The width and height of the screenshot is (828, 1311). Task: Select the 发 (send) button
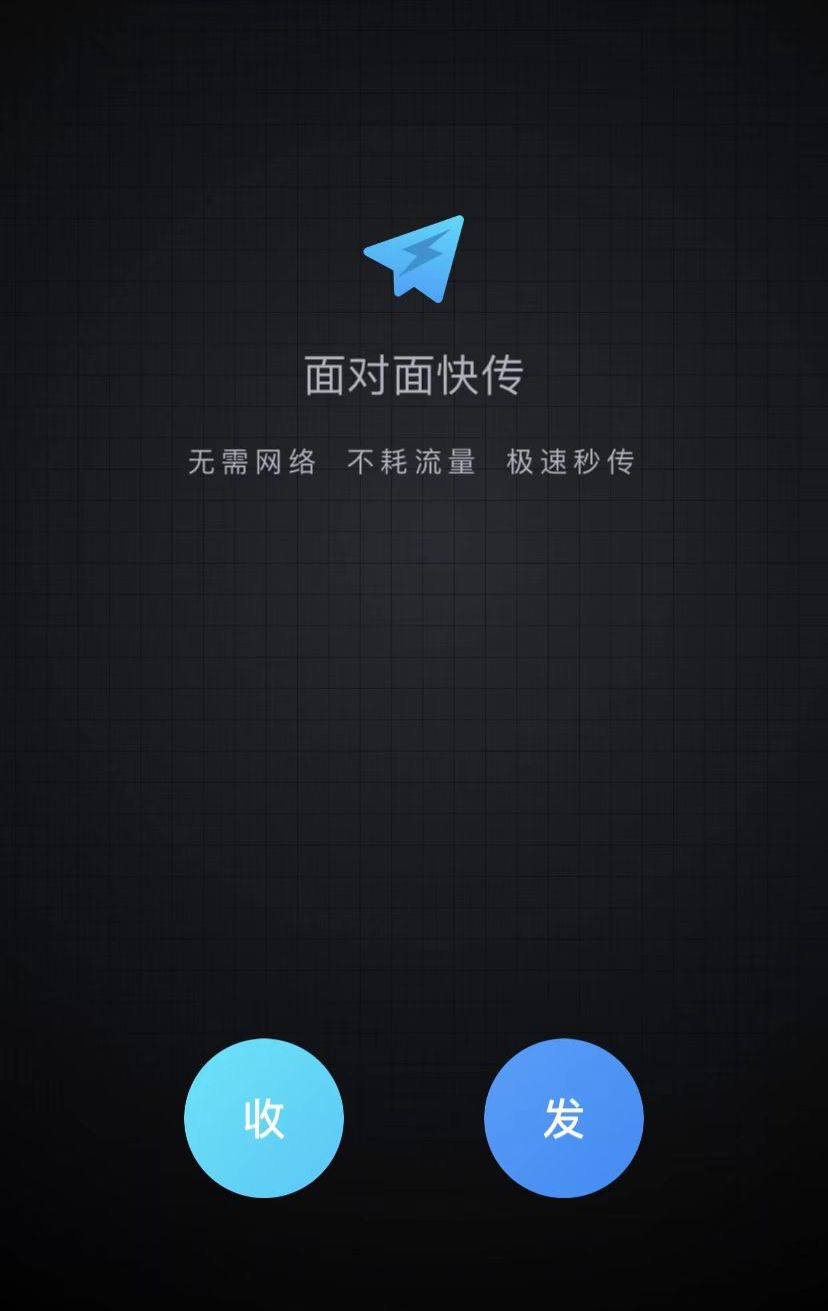pyautogui.click(x=564, y=1117)
